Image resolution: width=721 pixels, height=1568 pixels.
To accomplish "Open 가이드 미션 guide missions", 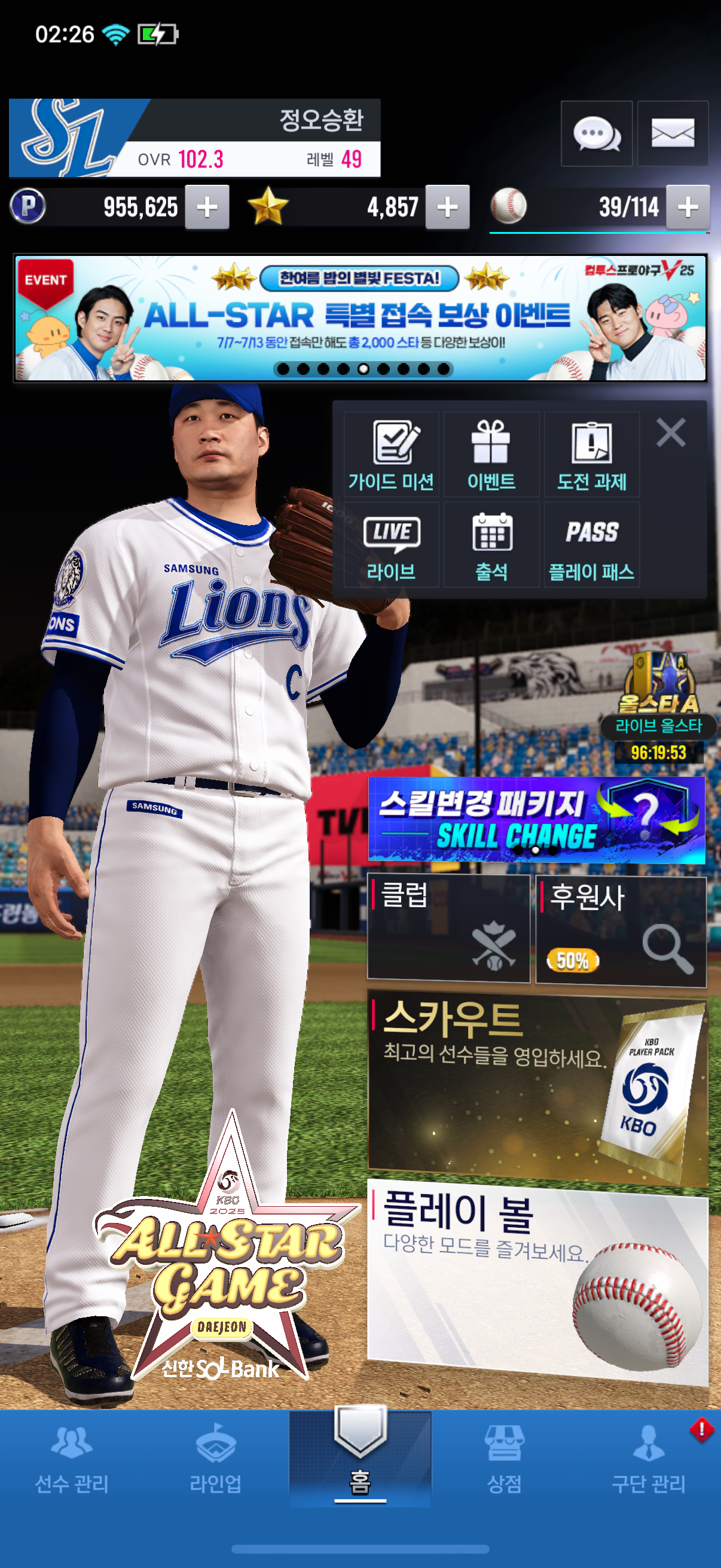I will coord(391,454).
